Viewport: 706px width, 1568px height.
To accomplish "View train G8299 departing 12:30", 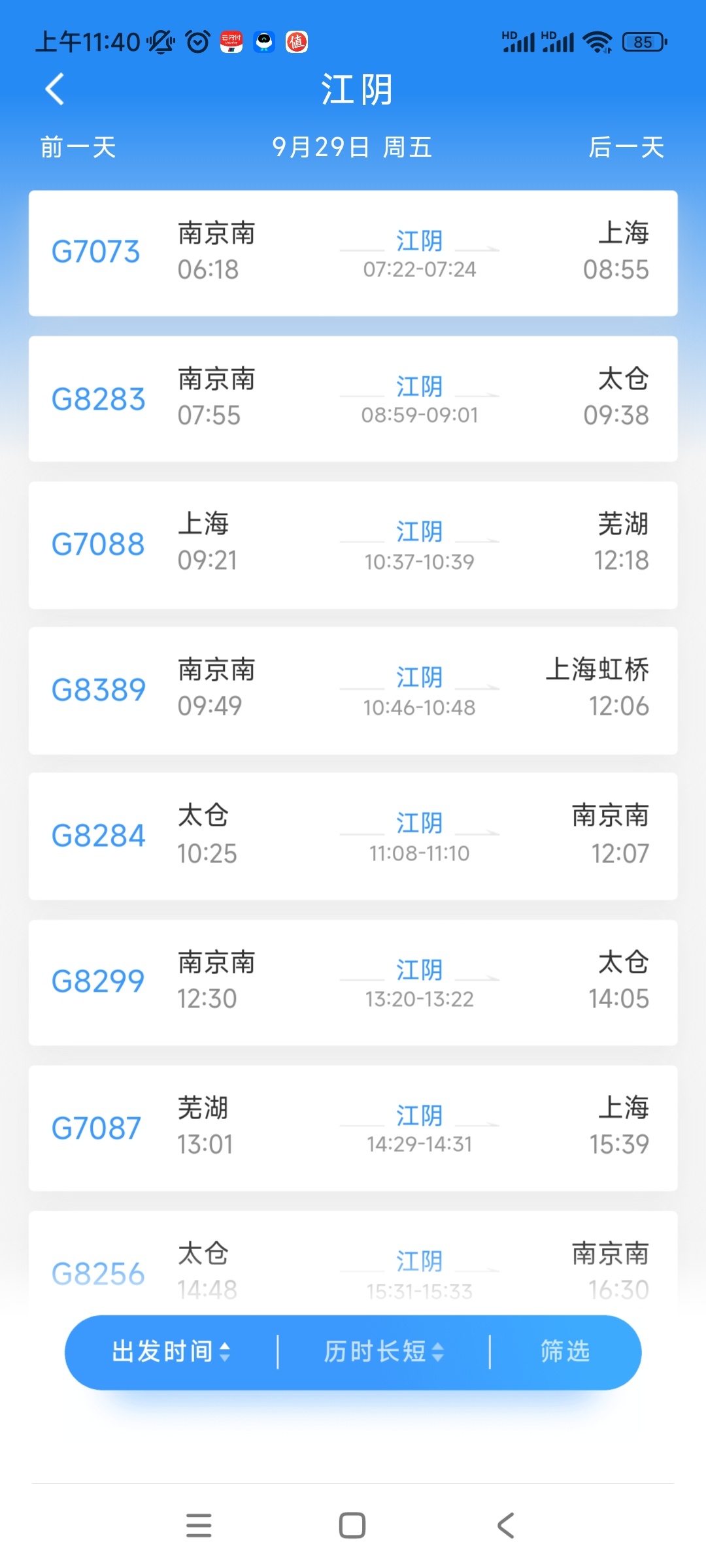I will point(353,982).
